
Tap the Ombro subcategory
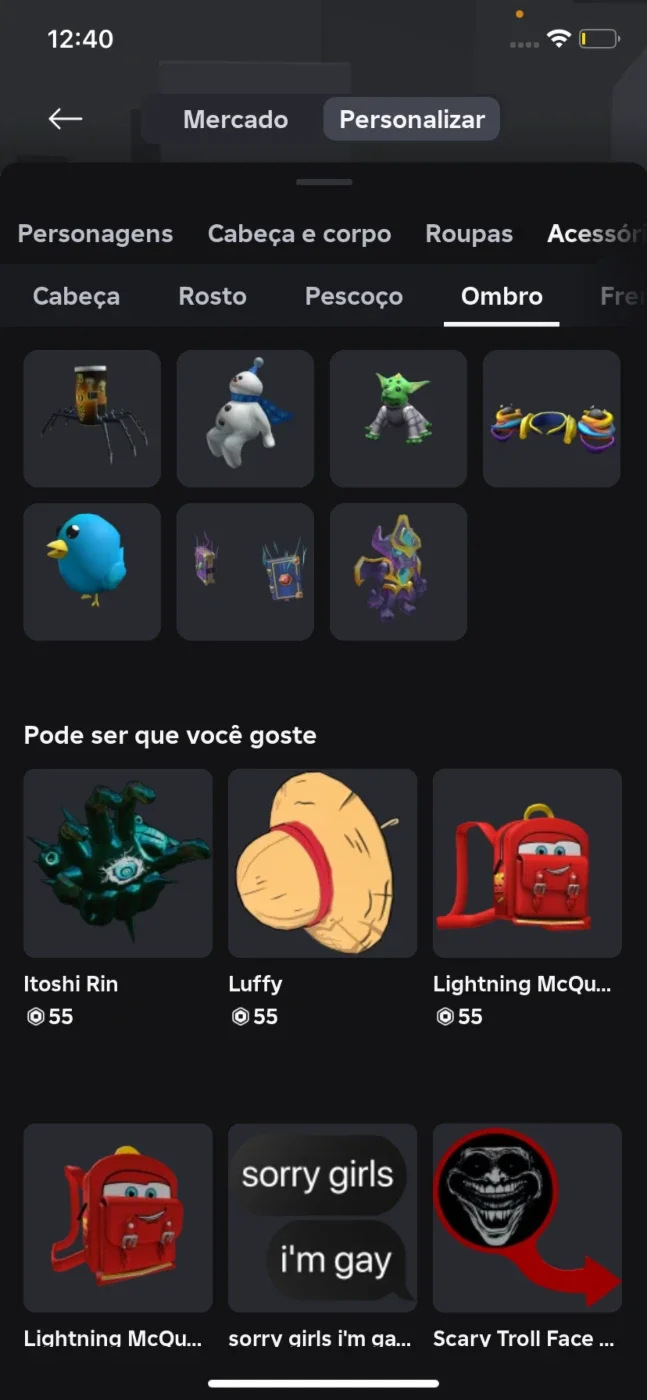(502, 296)
